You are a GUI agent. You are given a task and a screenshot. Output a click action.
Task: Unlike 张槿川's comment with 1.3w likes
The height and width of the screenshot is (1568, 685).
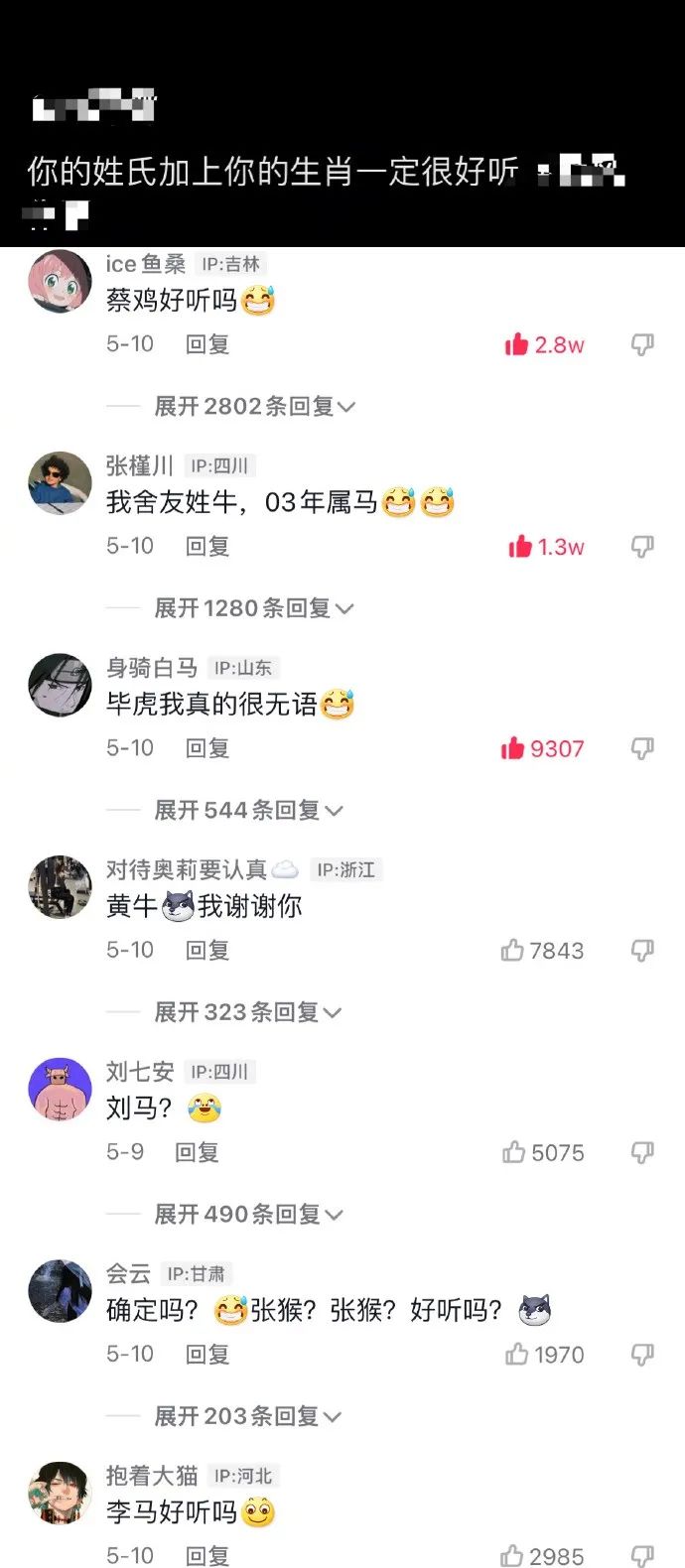[x=520, y=546]
